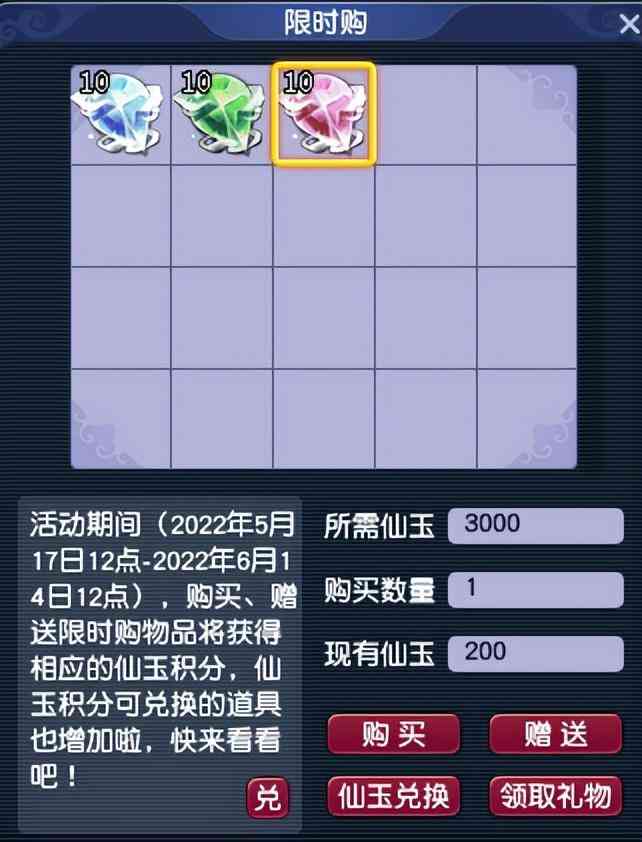Viewport: 642px width, 842px height.
Task: Close the 限时购 dialog
Action: click(x=628, y=22)
